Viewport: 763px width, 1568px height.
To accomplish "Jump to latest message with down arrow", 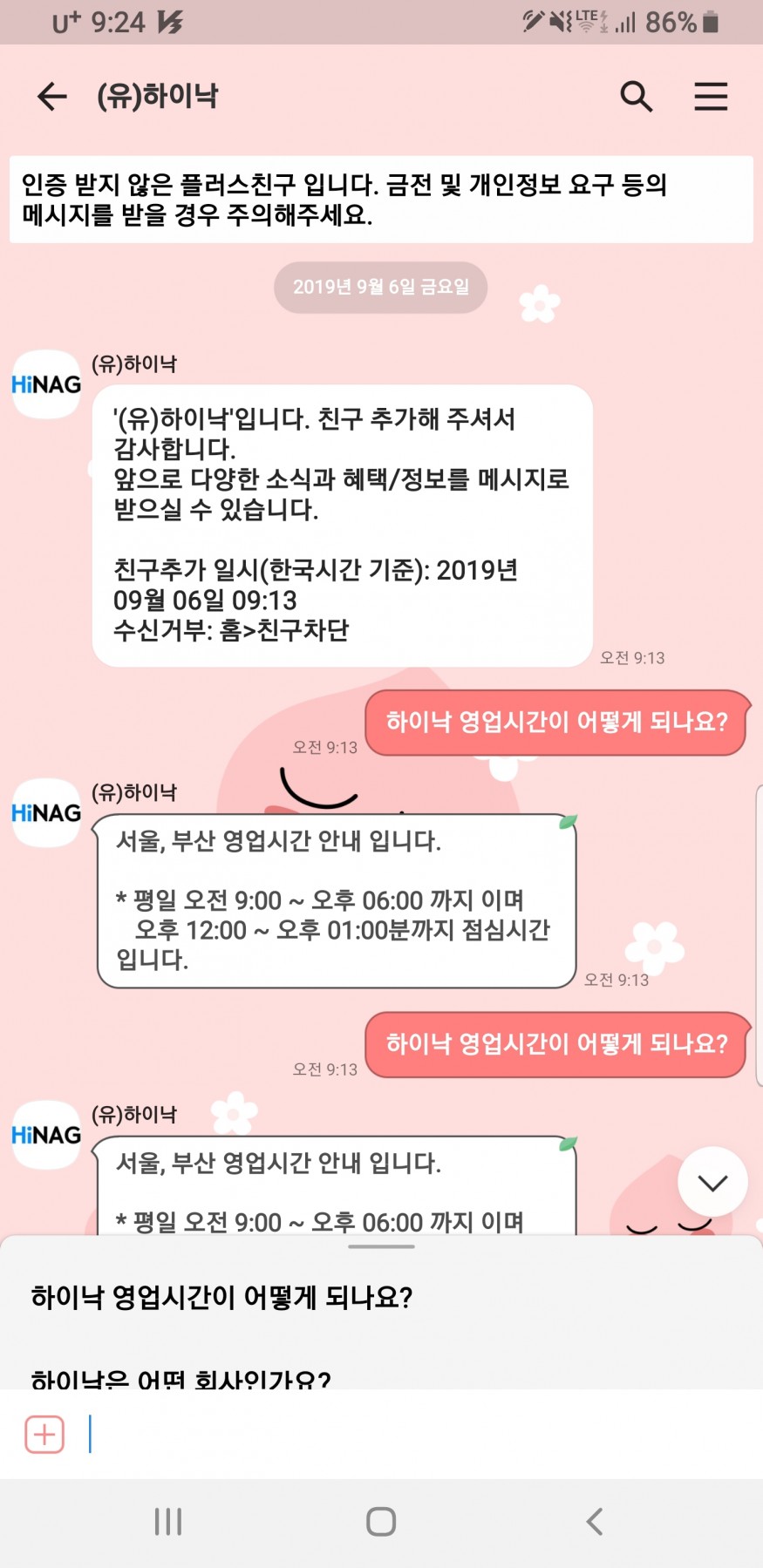I will click(x=712, y=1182).
